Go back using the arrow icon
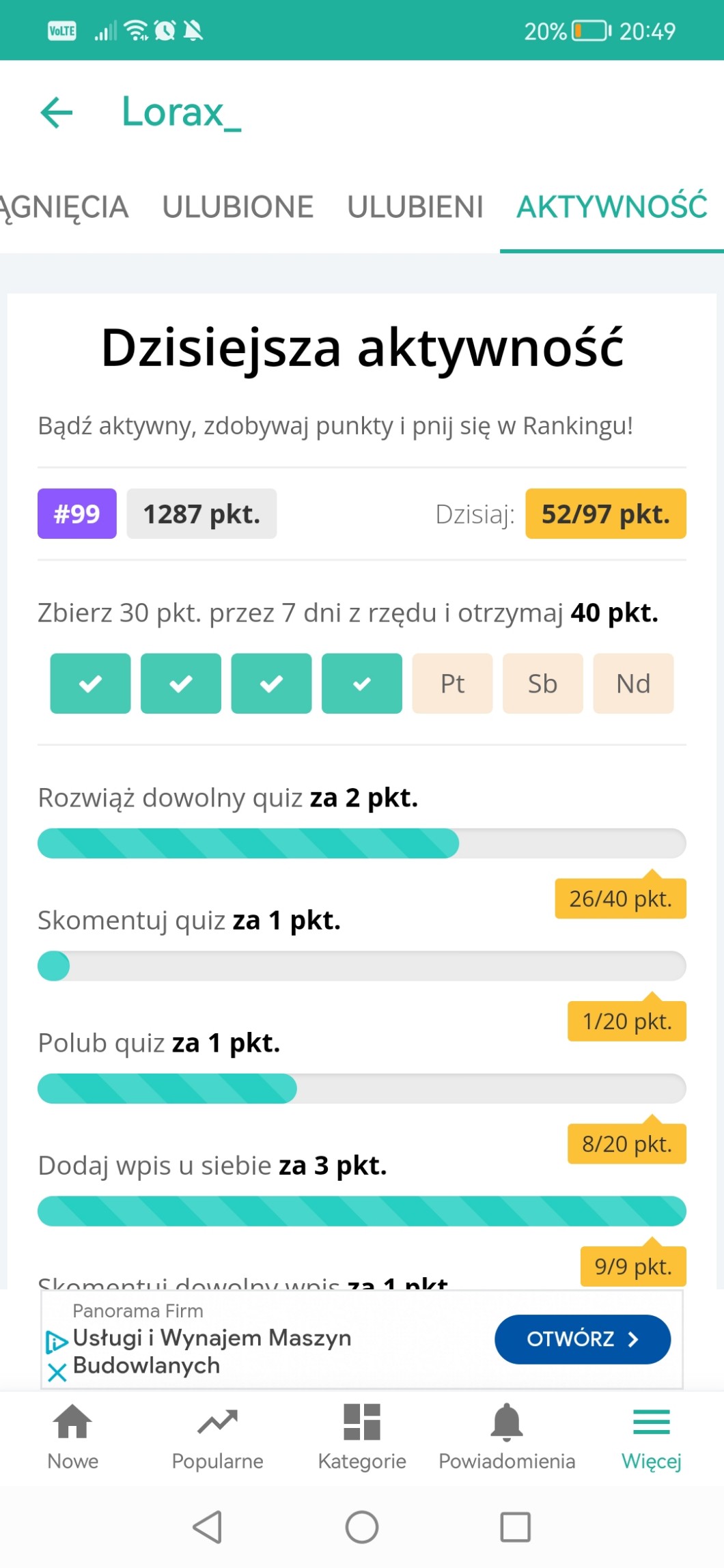Screen dimensions: 724x1568 (57, 112)
